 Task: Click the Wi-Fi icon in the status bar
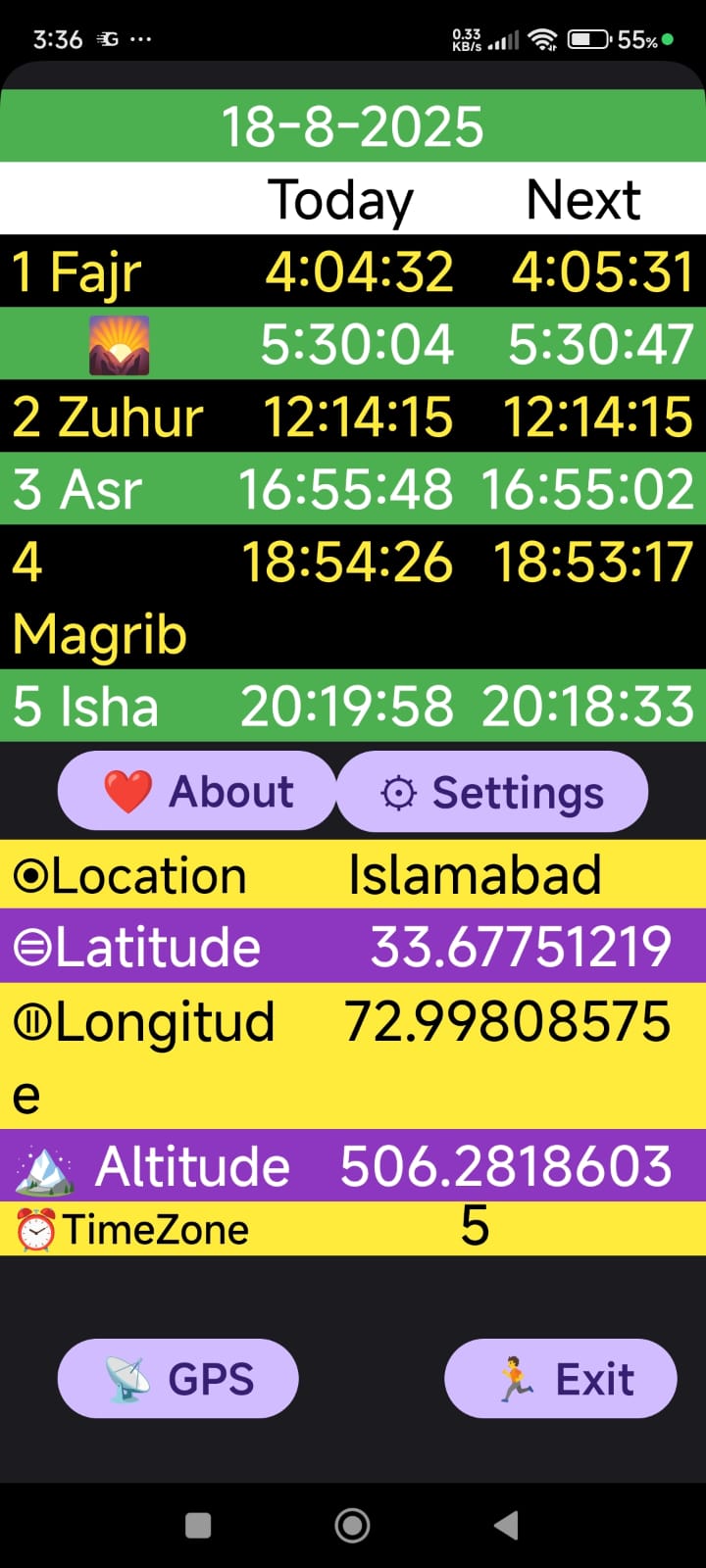[x=541, y=39]
